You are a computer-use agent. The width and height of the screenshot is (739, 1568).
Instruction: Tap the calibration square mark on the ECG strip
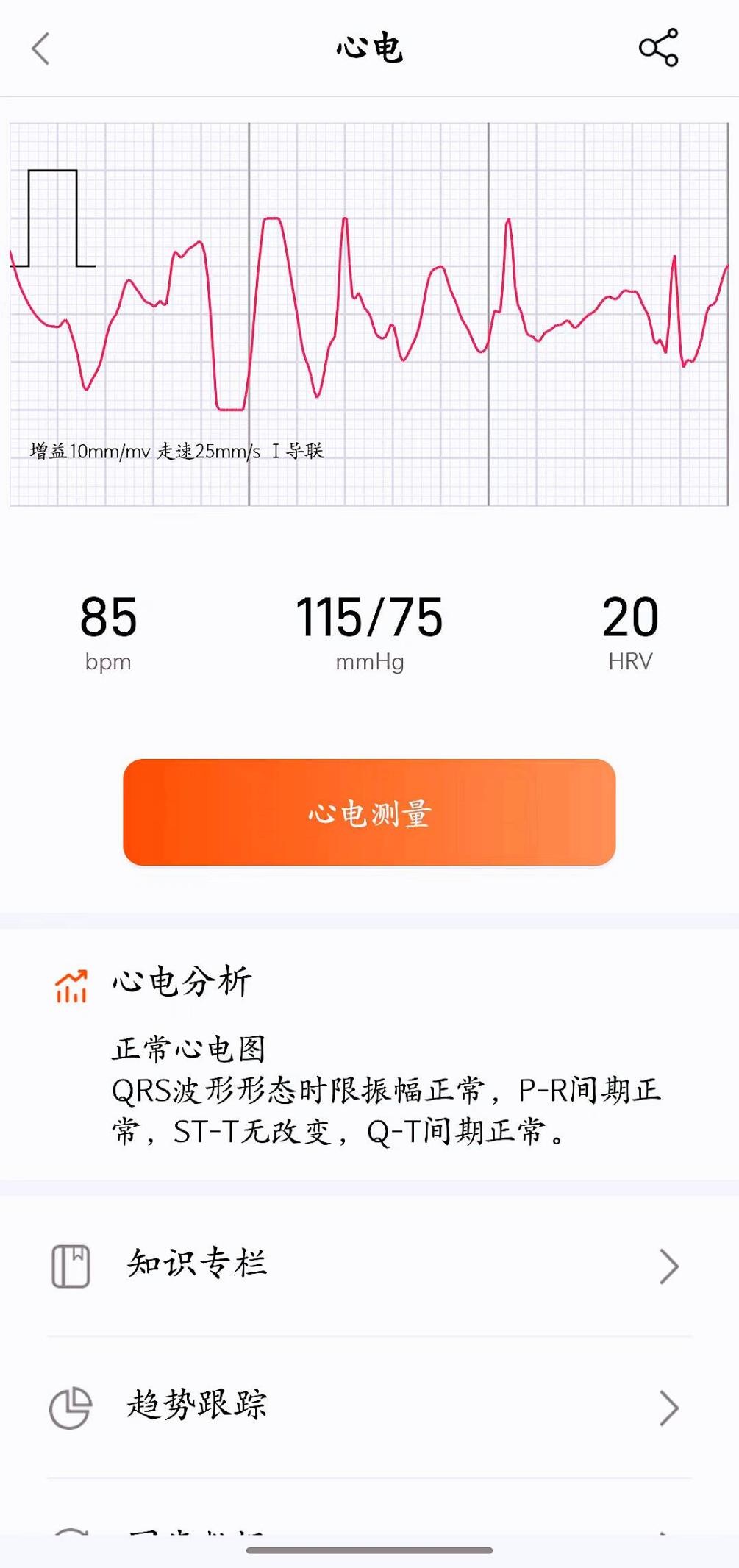coord(51,217)
